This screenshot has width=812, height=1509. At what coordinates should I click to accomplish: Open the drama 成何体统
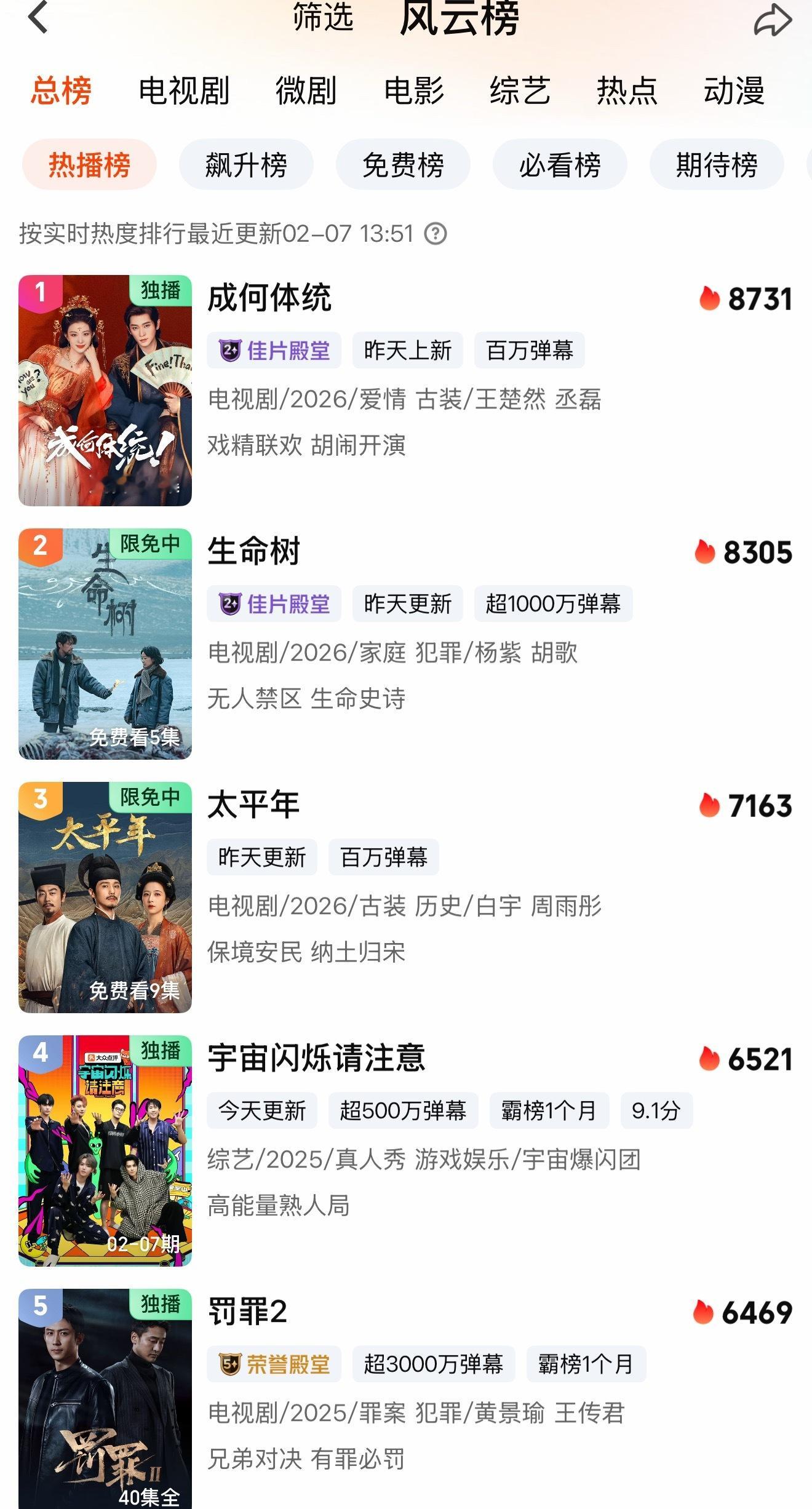[x=269, y=298]
